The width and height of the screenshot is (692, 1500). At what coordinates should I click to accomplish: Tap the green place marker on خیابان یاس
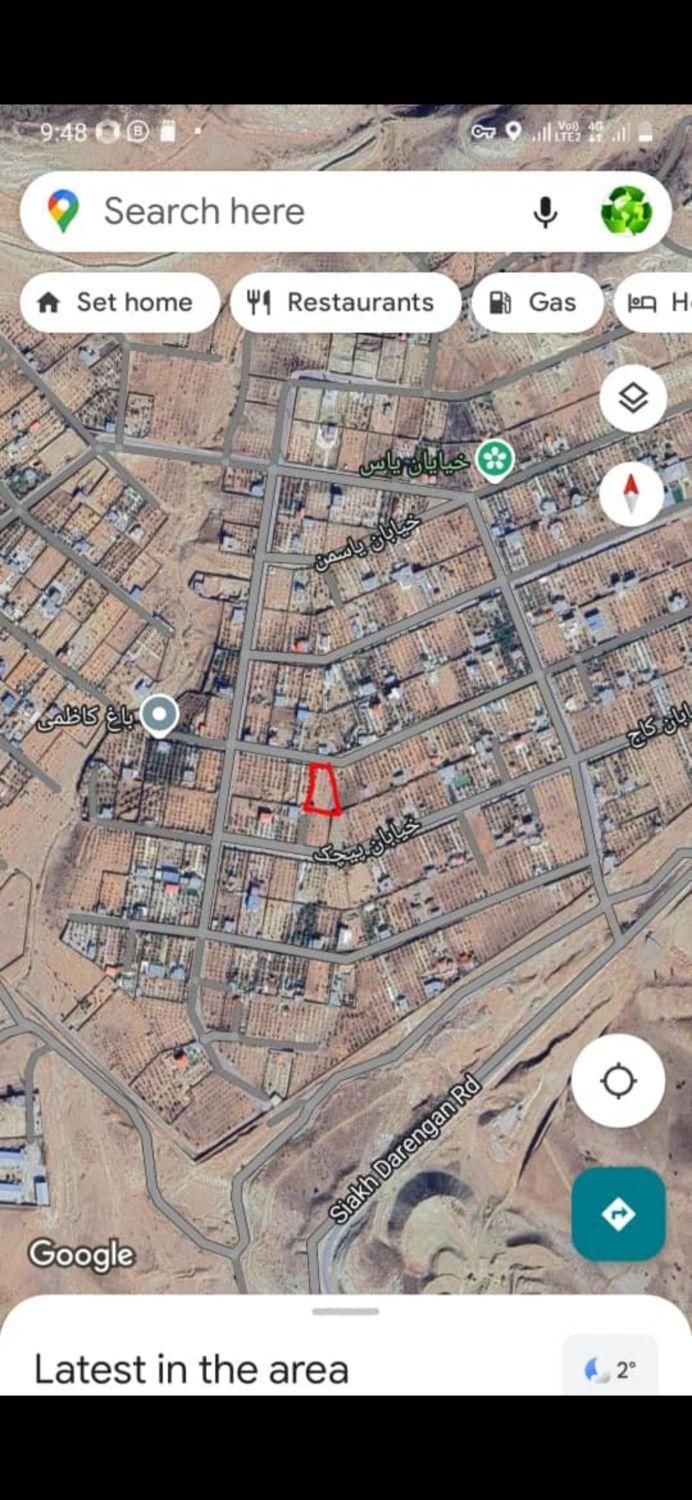(494, 460)
